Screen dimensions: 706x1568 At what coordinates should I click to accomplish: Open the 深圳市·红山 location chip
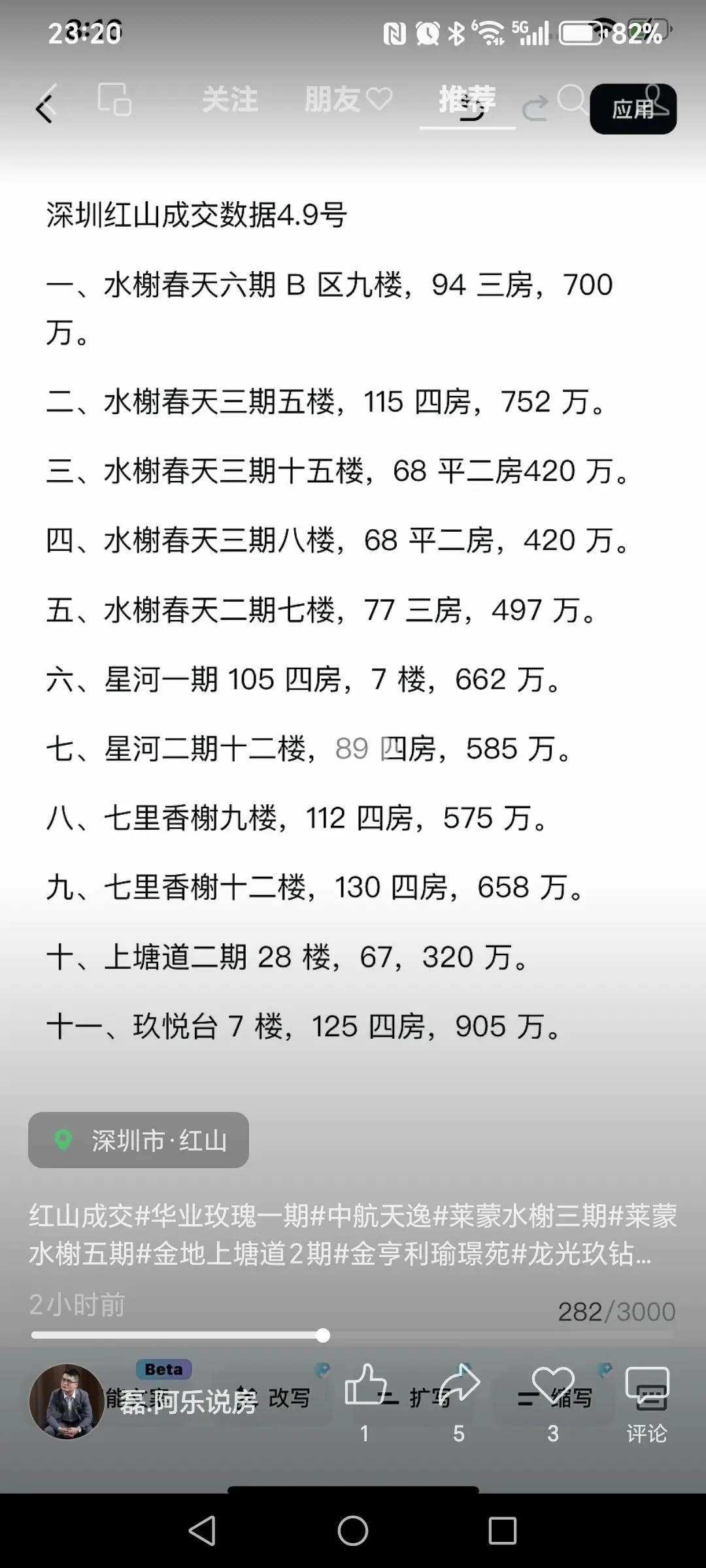(x=139, y=1140)
